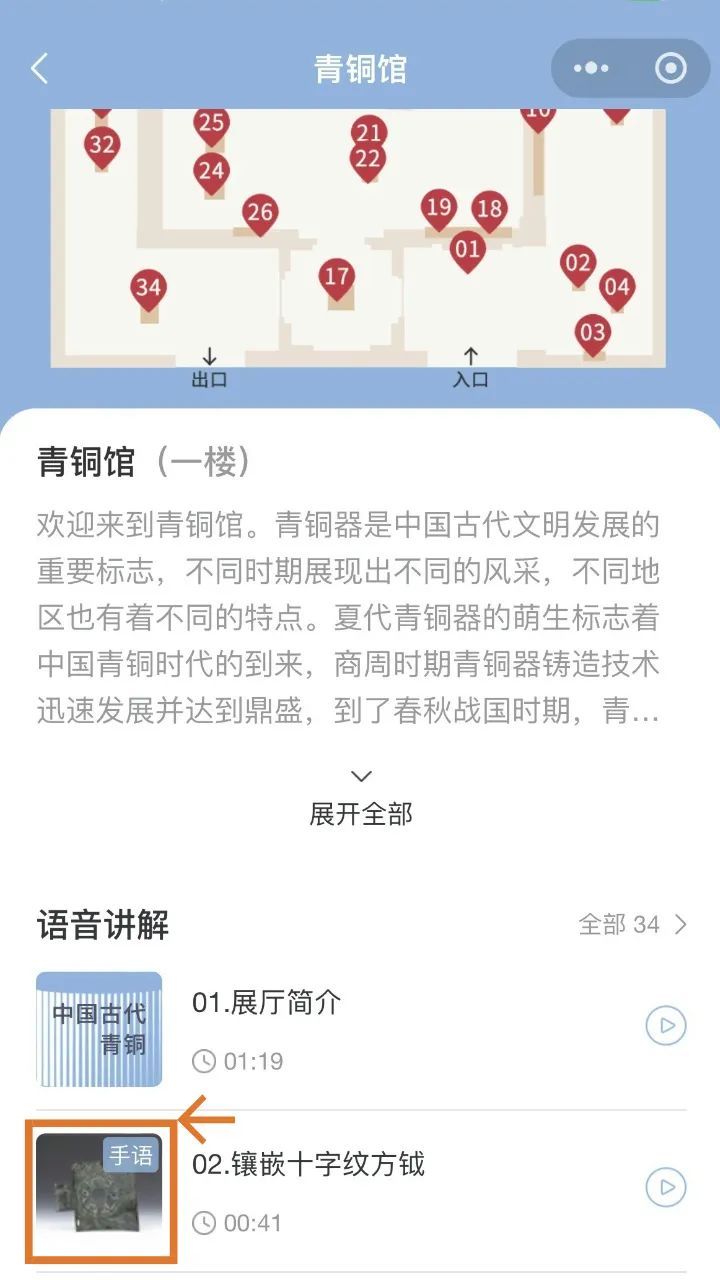Play audio for 01.展厅简介
The height and width of the screenshot is (1280, 720).
[x=665, y=1026]
